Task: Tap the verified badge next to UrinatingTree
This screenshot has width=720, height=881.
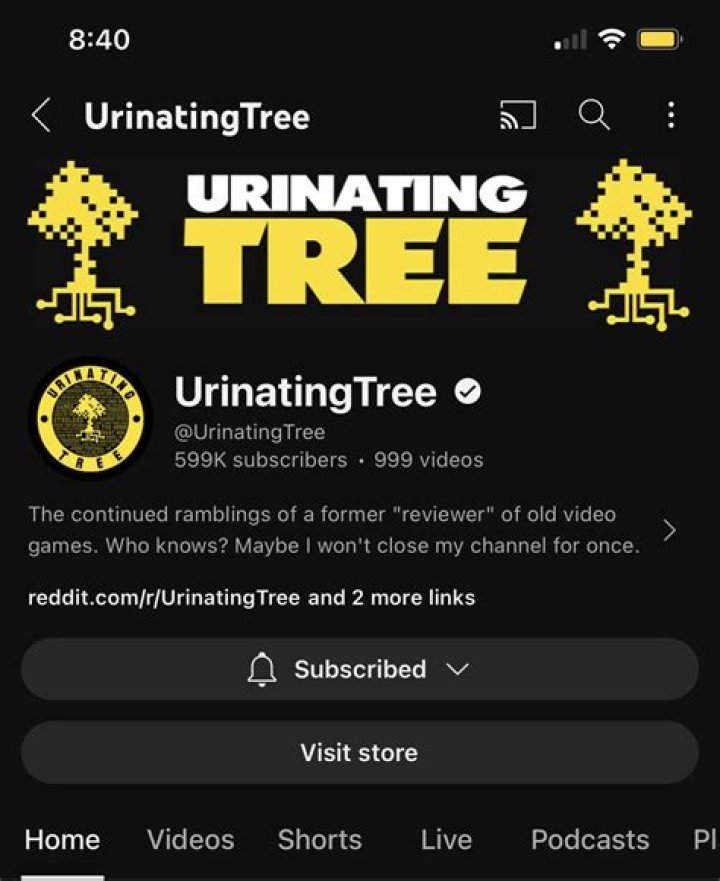Action: (467, 391)
